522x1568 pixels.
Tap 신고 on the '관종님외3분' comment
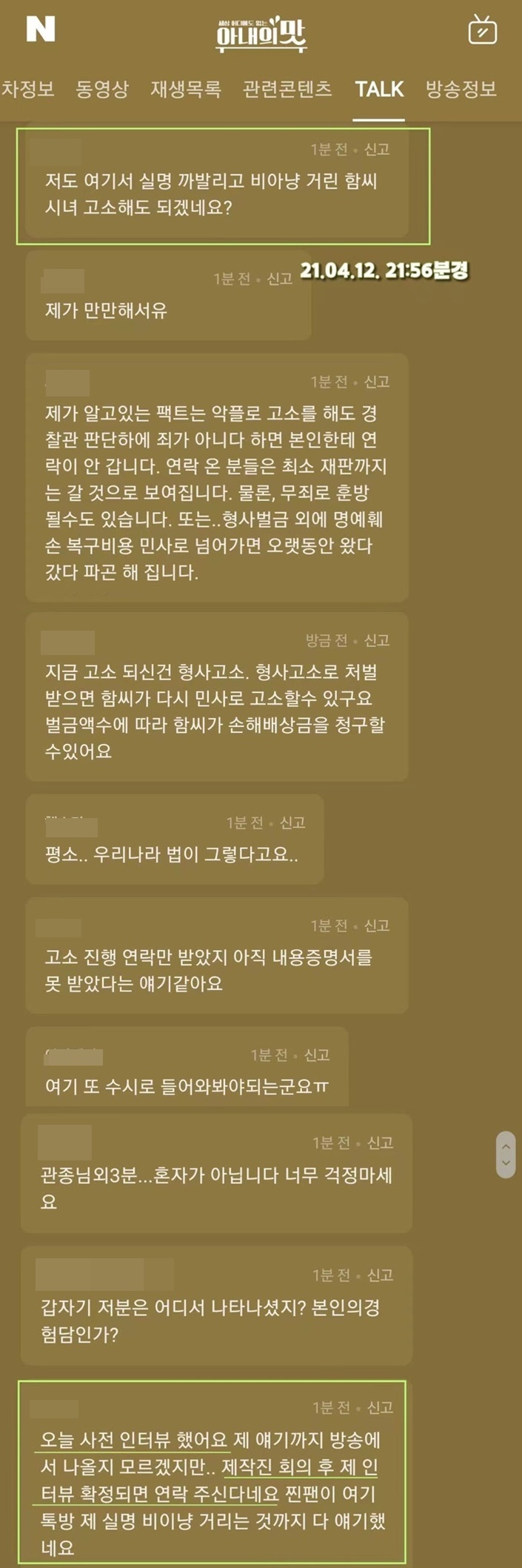click(x=380, y=1143)
